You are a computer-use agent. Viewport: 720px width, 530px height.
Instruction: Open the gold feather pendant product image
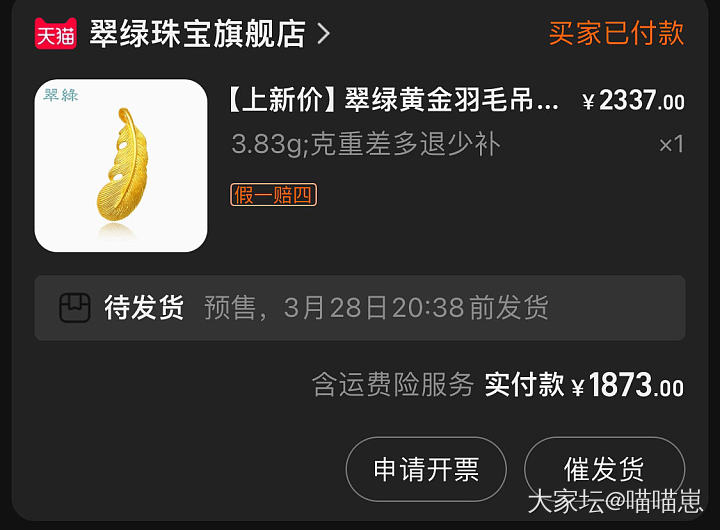click(121, 165)
